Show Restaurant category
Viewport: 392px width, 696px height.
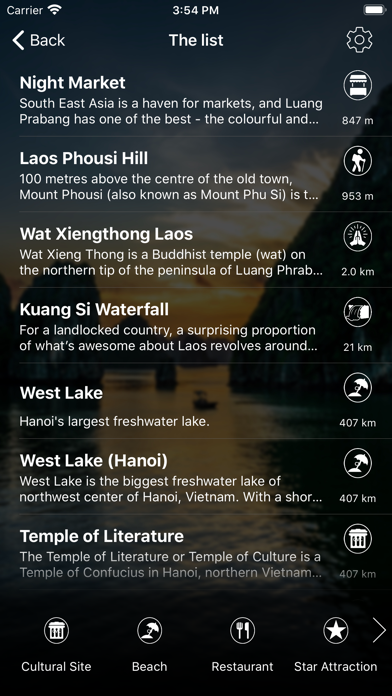pos(242,645)
